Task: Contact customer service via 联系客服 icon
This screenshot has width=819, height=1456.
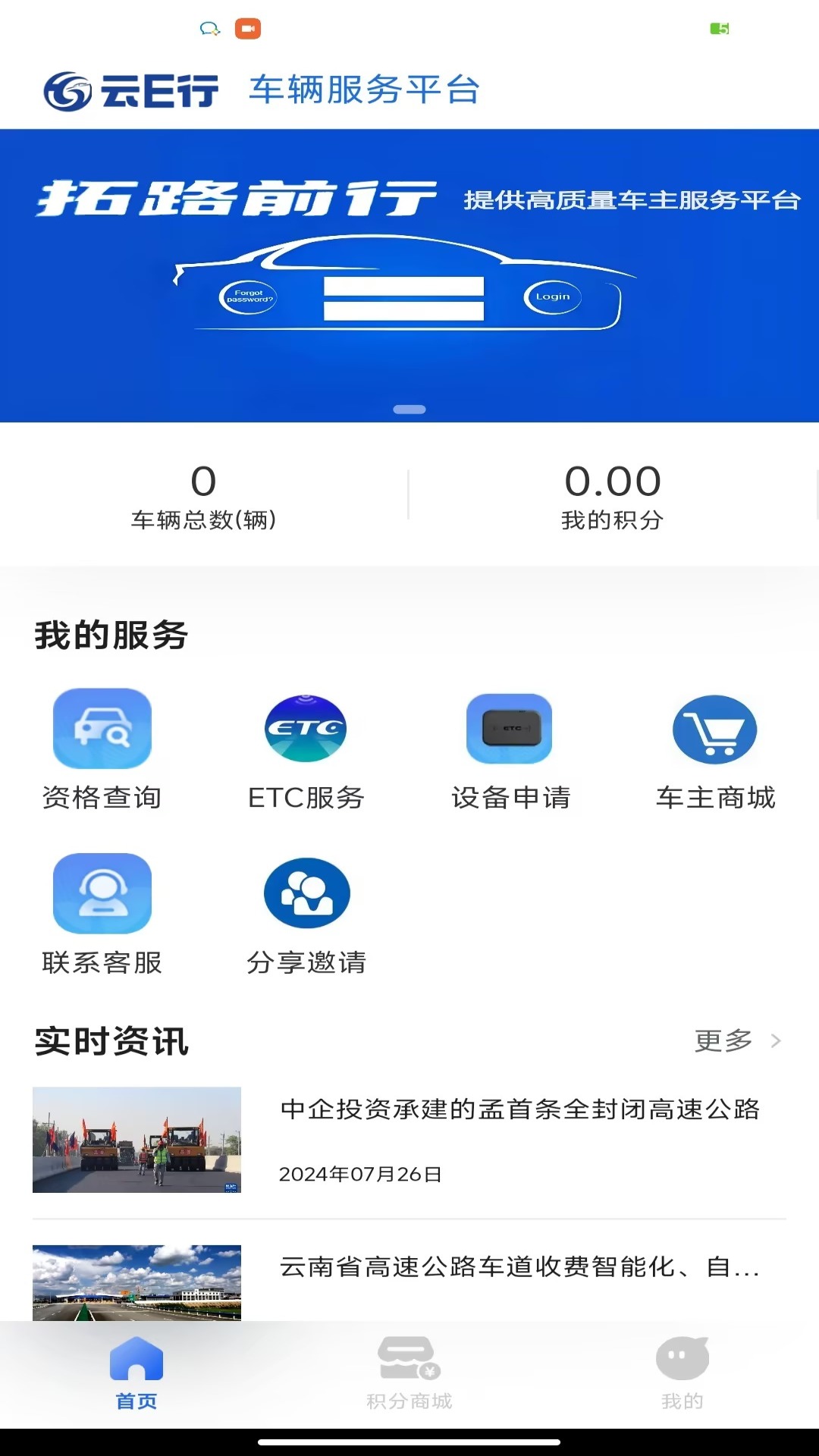Action: click(102, 893)
